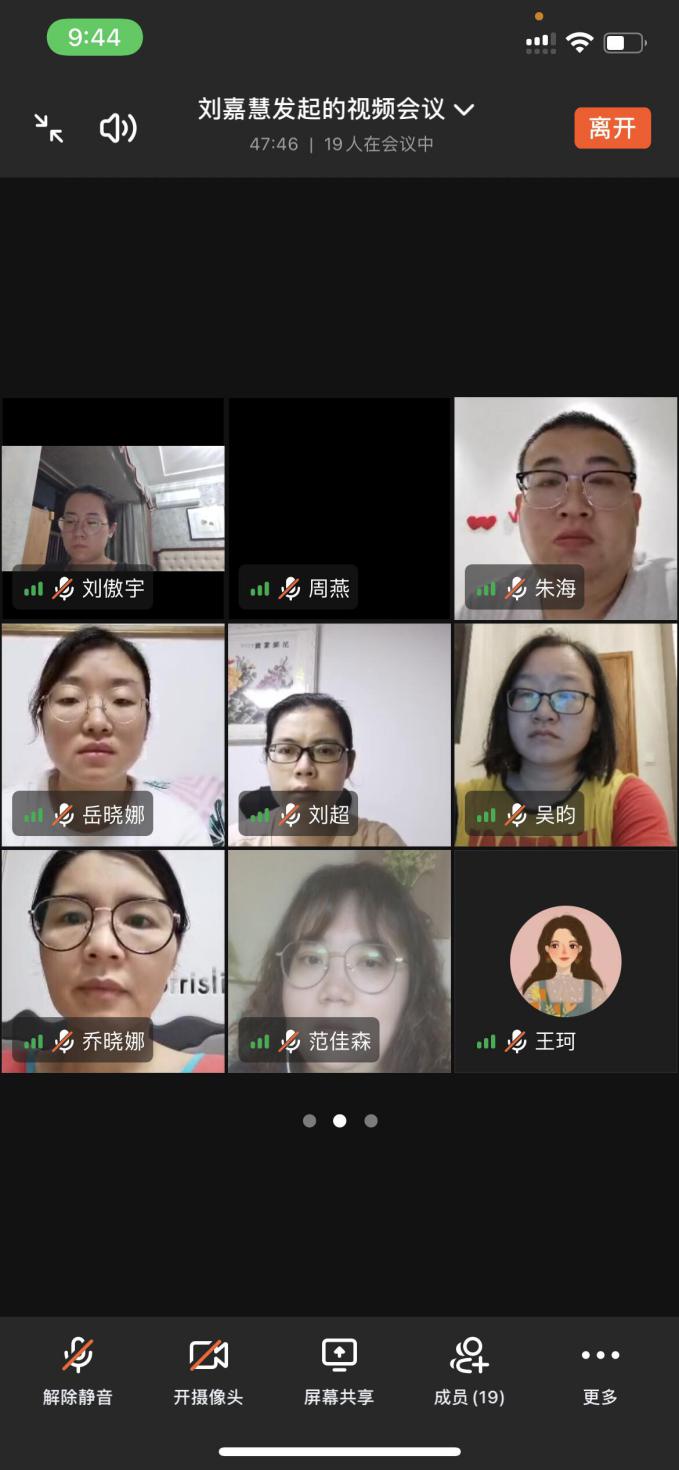This screenshot has width=679, height=1470.
Task: Tap 岳晓娜's video tile
Action: tap(113, 735)
